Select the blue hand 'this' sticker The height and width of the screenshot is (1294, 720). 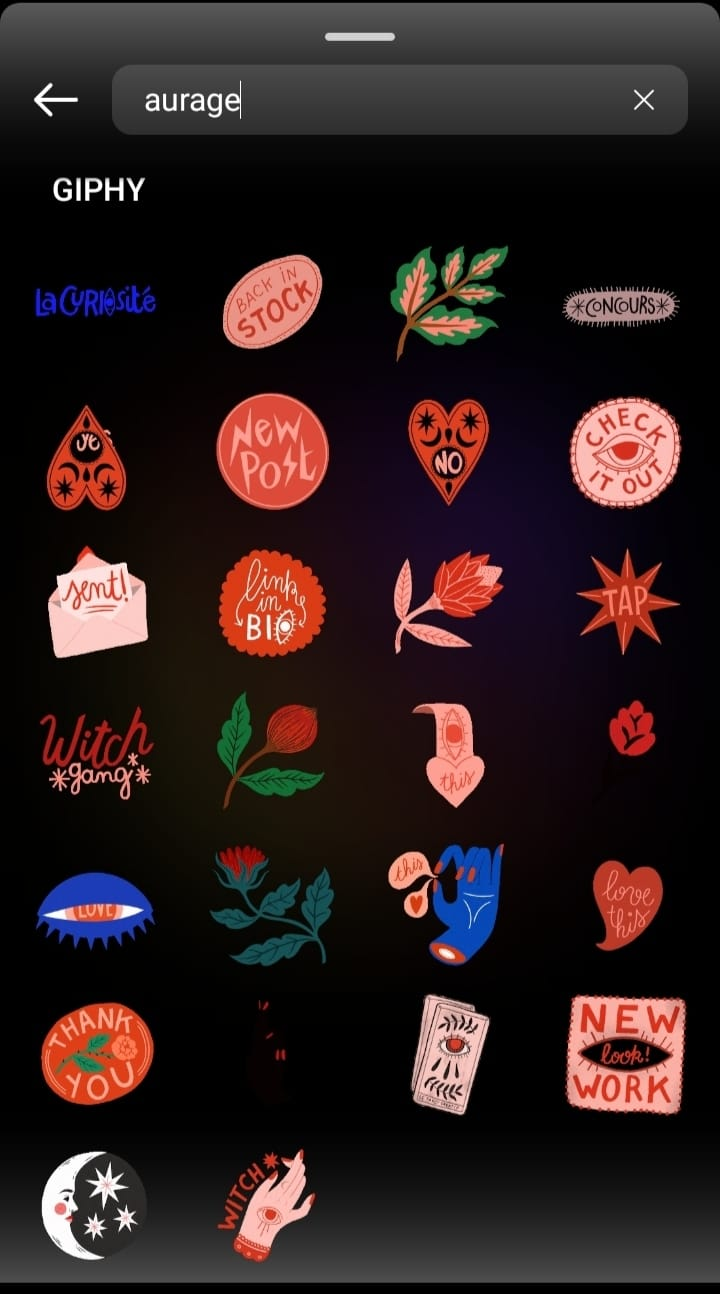pyautogui.click(x=448, y=901)
